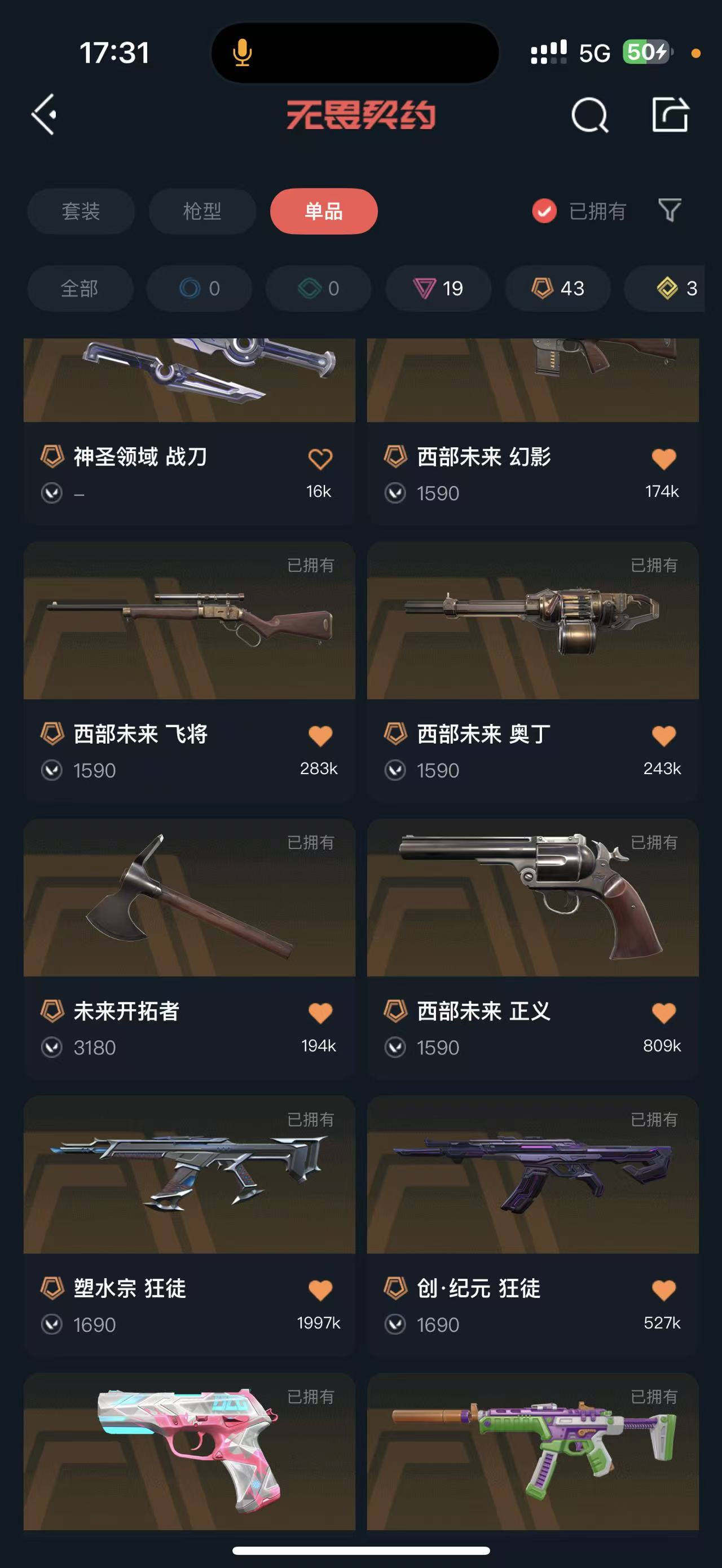The height and width of the screenshot is (1568, 722).
Task: Select the 单品 tab
Action: pos(324,211)
